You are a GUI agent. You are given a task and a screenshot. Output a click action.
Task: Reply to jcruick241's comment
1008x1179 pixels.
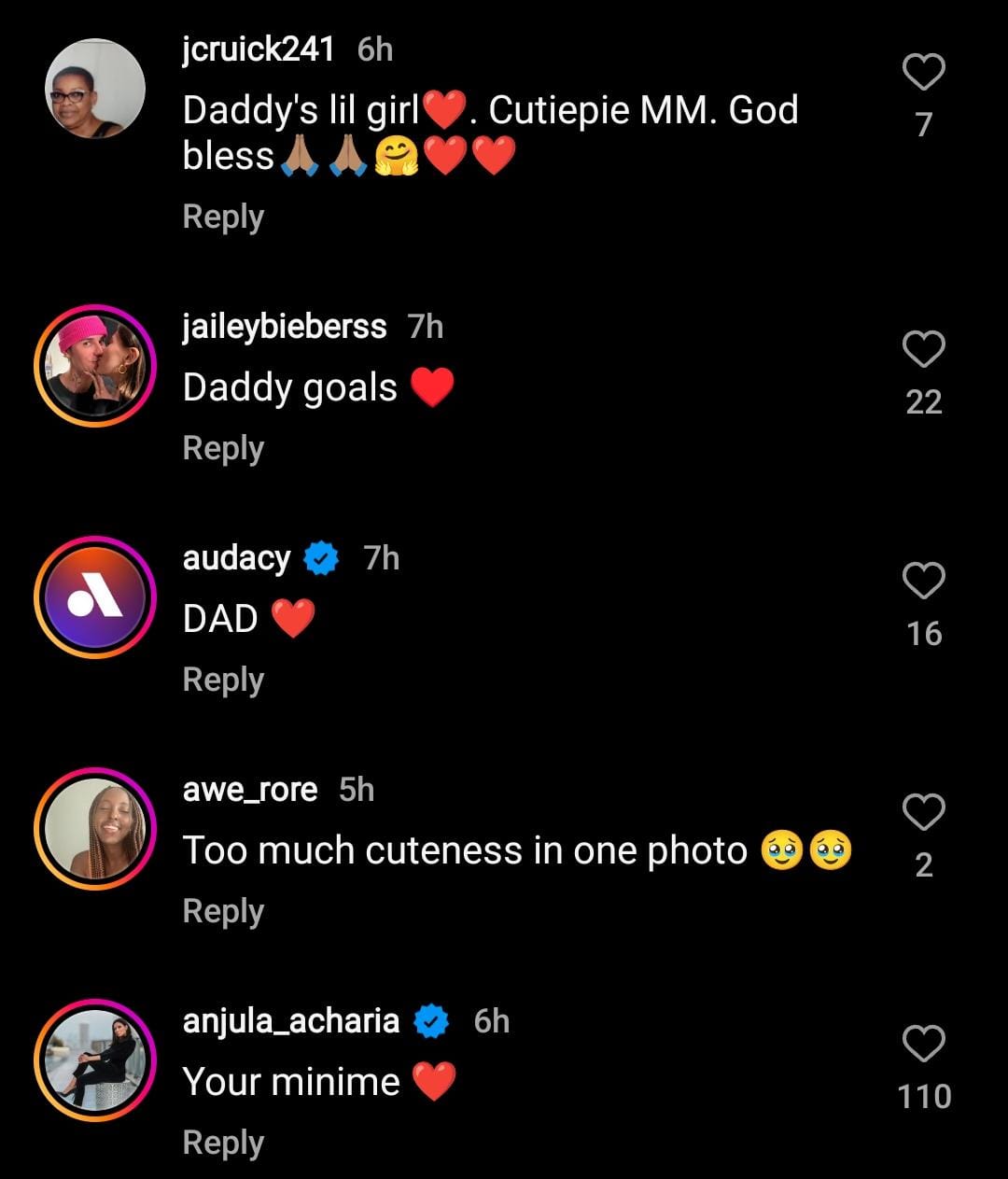[x=223, y=217]
